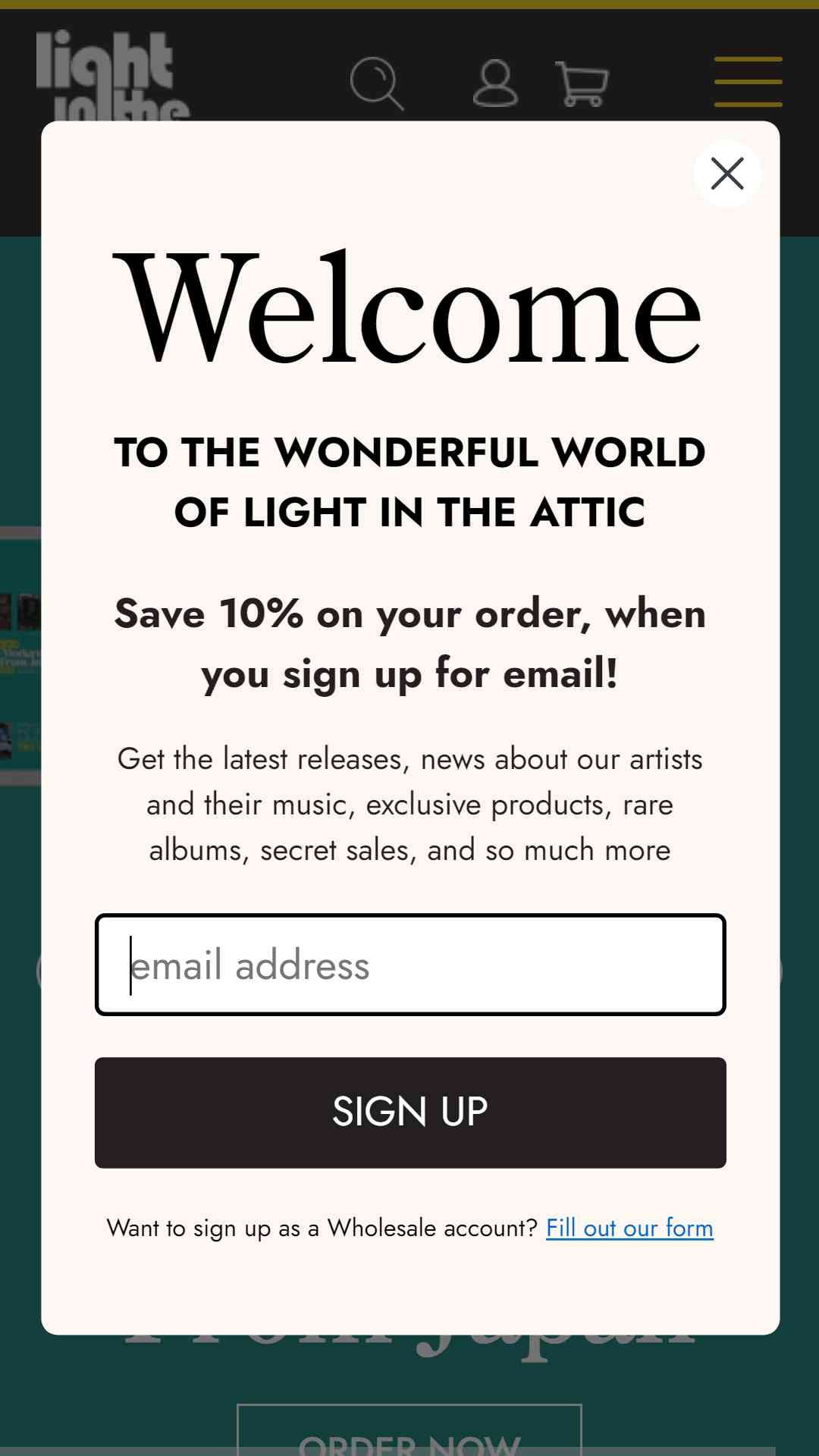Open the account profile icon
This screenshot has height=1456, width=819.
[x=495, y=83]
